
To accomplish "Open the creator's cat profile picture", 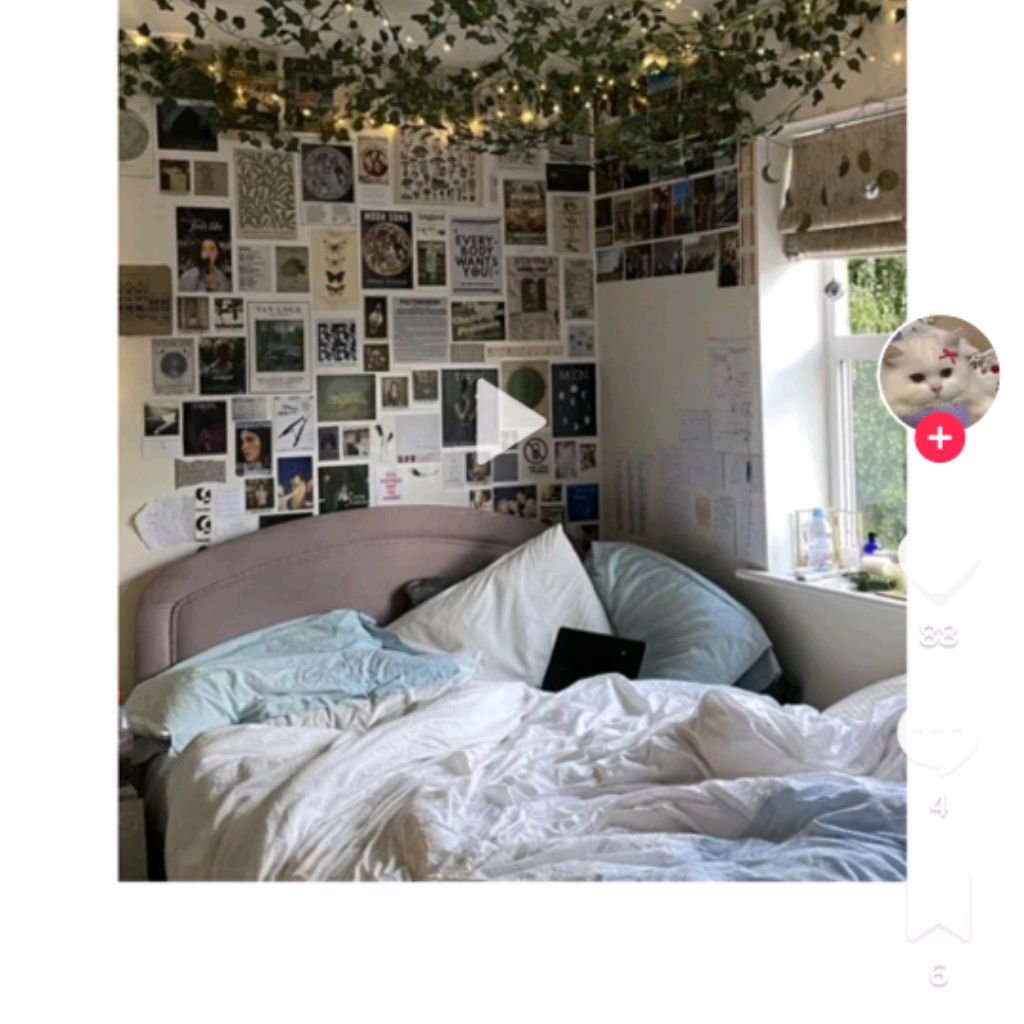I will coord(938,370).
